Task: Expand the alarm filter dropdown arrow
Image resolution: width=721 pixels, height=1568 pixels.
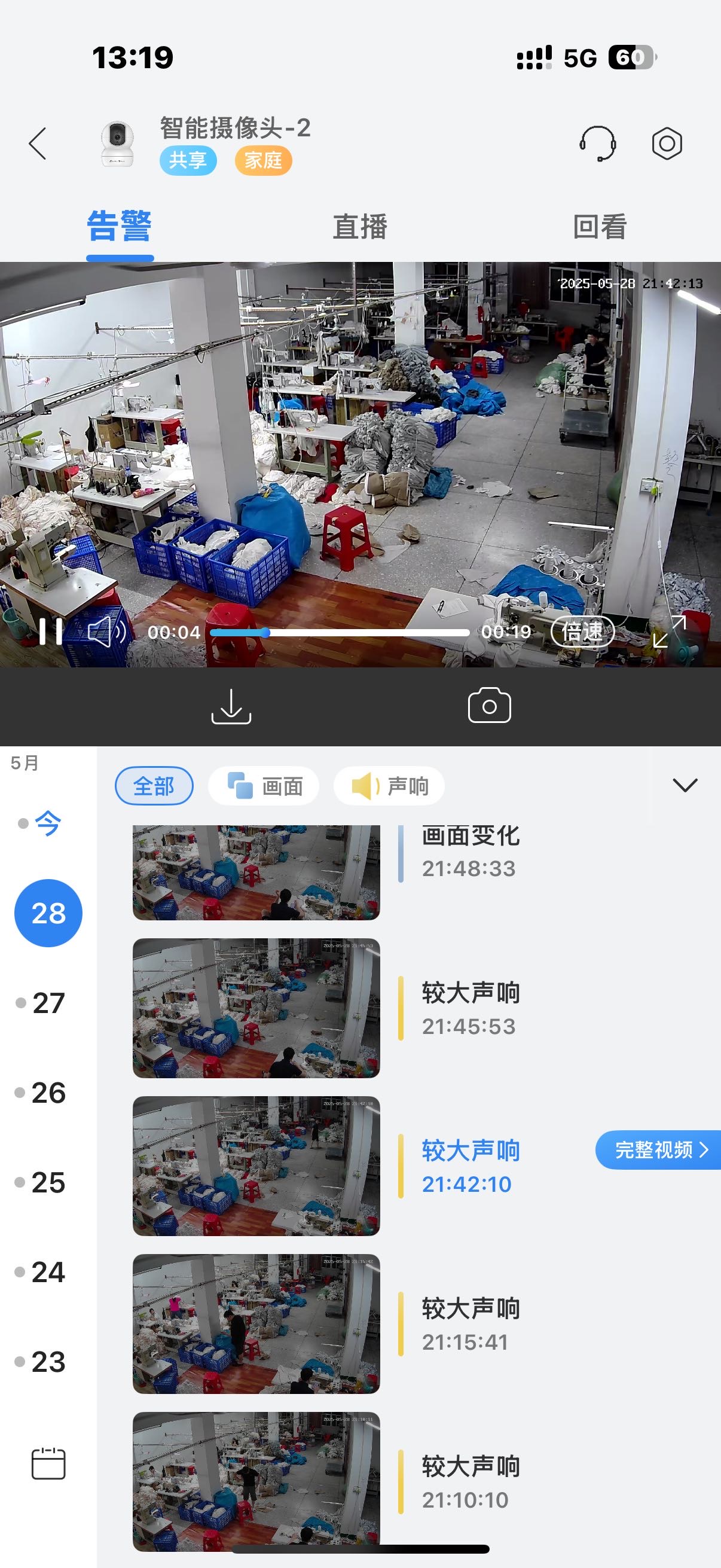Action: coord(685,785)
